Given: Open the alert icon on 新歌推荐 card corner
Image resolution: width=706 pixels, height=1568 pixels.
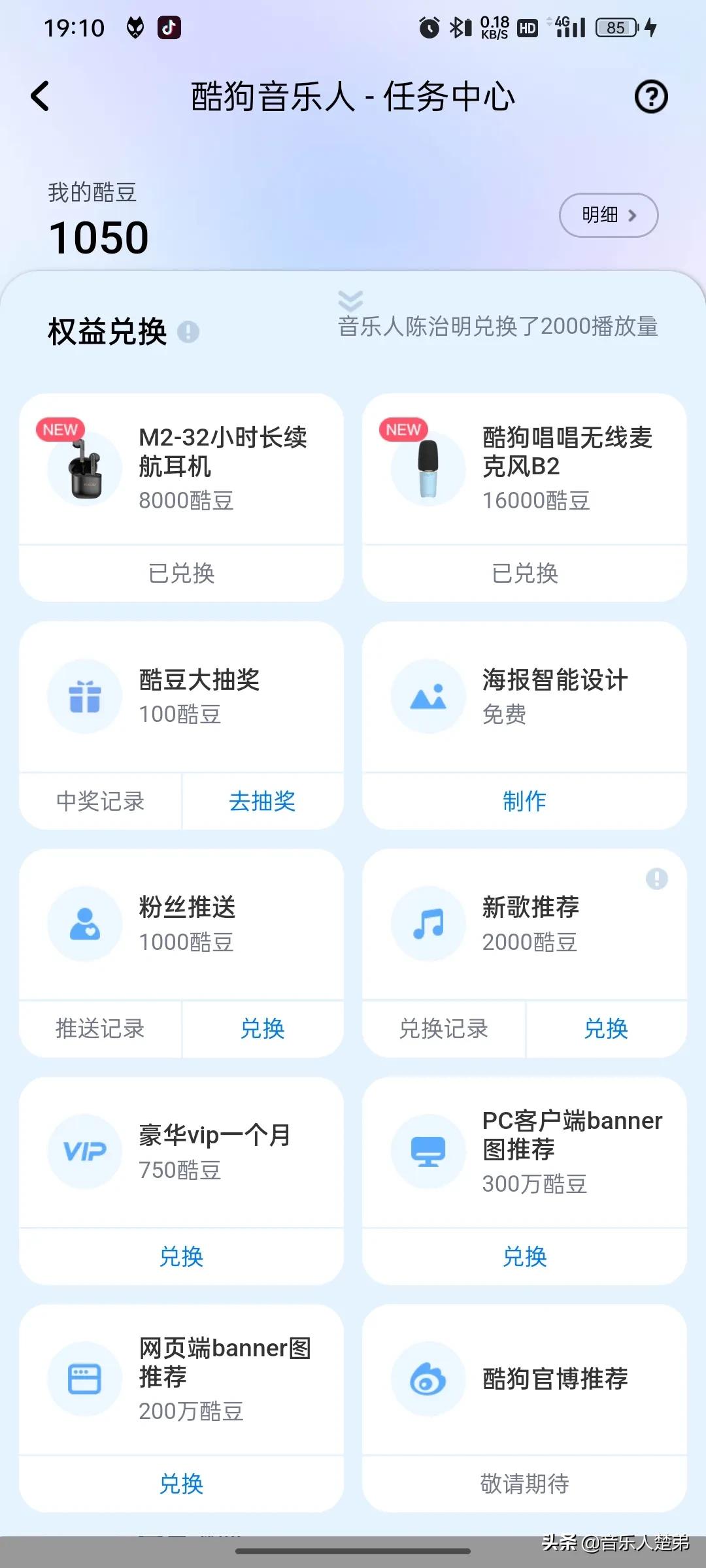Looking at the screenshot, I should tap(657, 880).
